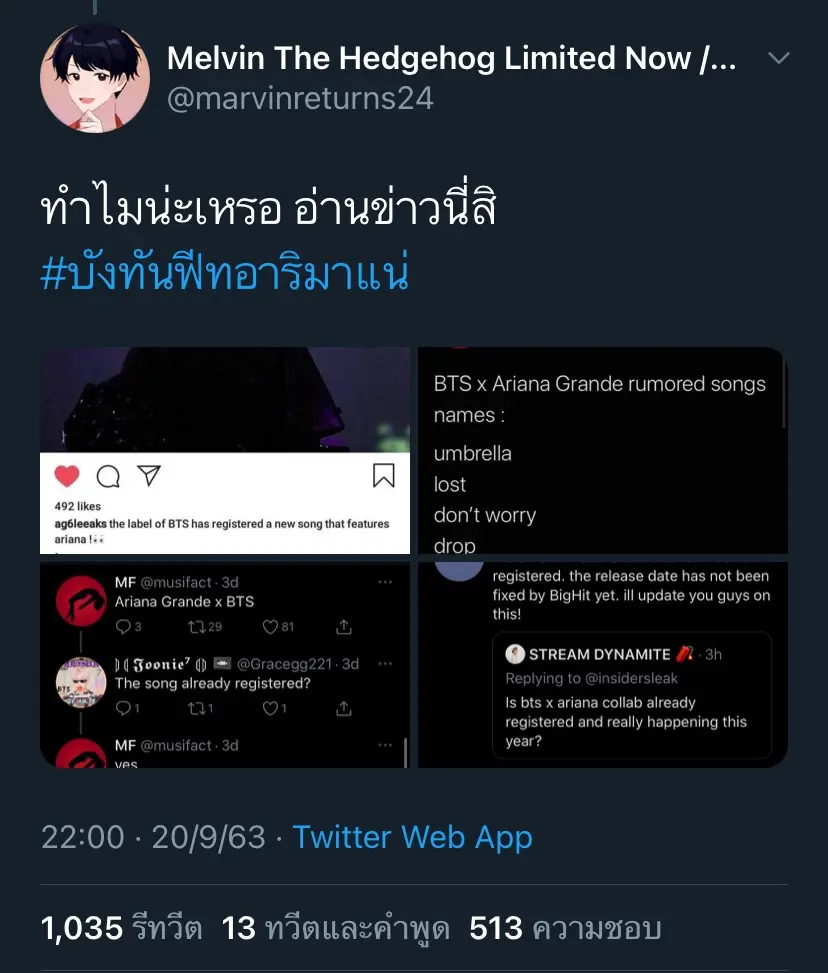
Task: View the 13 quote tweets
Action: [x=335, y=929]
